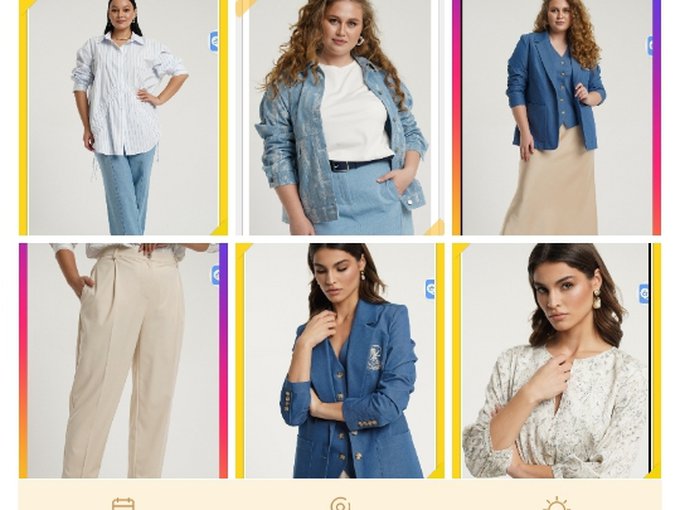Screen dimensions: 680x510
Task: Tap the location pin icon in the bottom bar
Action: tap(340, 504)
